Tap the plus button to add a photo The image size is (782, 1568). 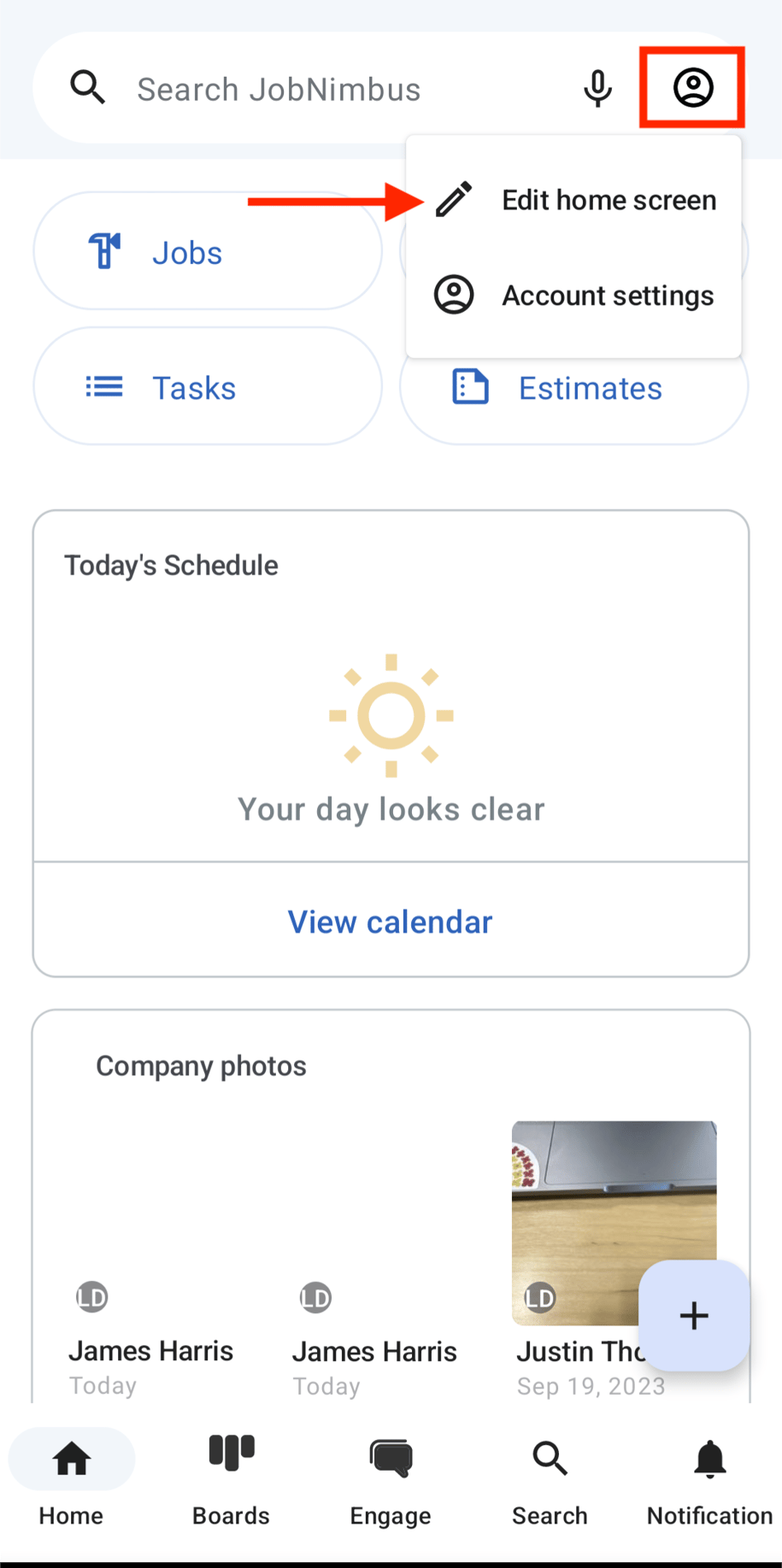pos(693,1316)
